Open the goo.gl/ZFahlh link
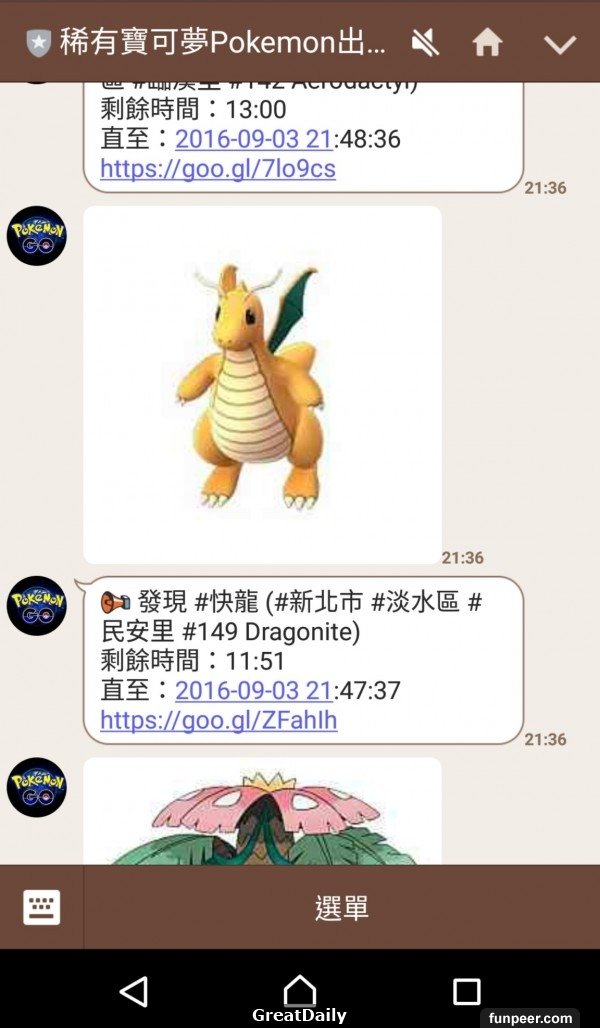Screen dimensions: 600x1028 click(x=218, y=720)
